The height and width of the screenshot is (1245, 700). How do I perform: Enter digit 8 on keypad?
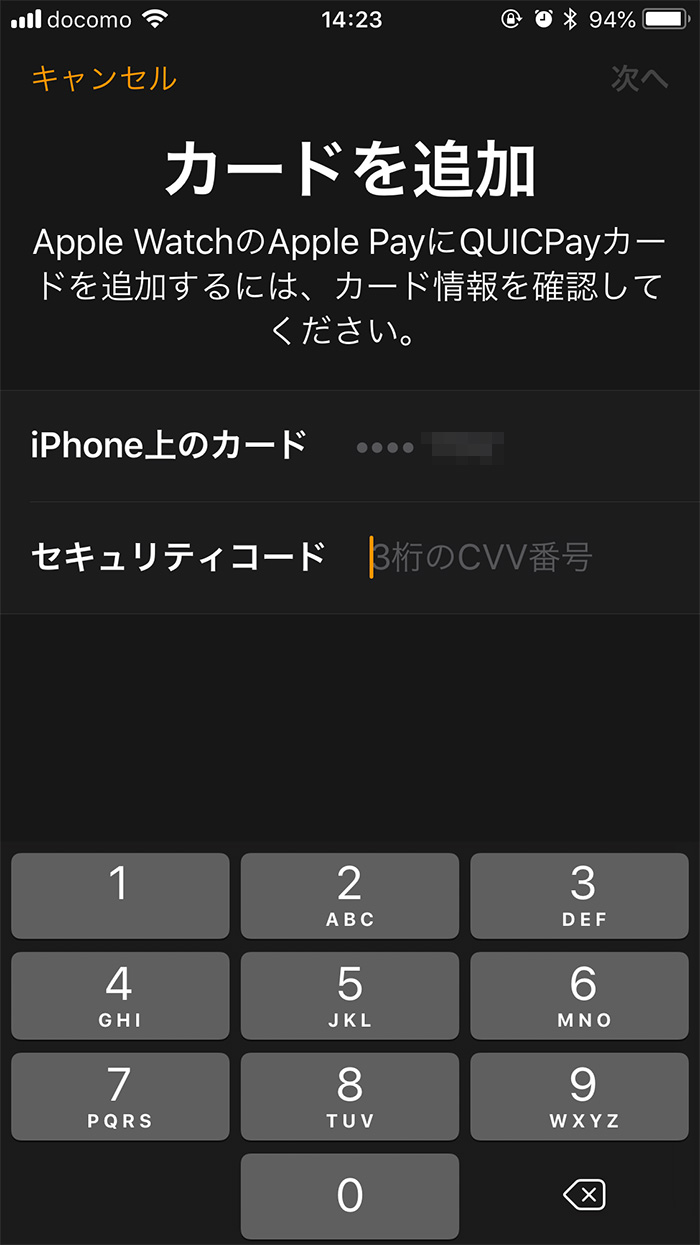point(350,1096)
